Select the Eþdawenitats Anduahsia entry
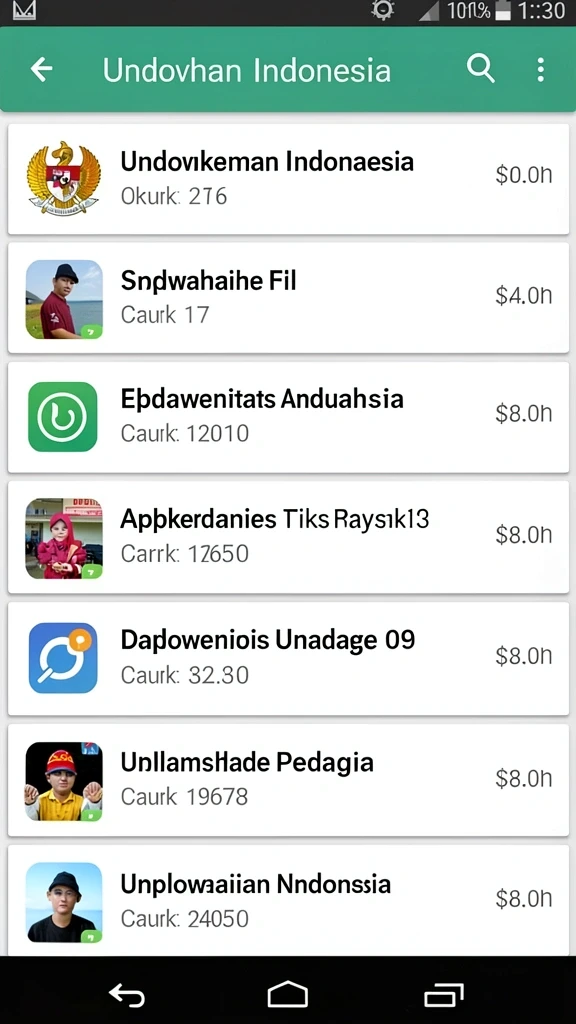This screenshot has height=1024, width=576. (288, 417)
